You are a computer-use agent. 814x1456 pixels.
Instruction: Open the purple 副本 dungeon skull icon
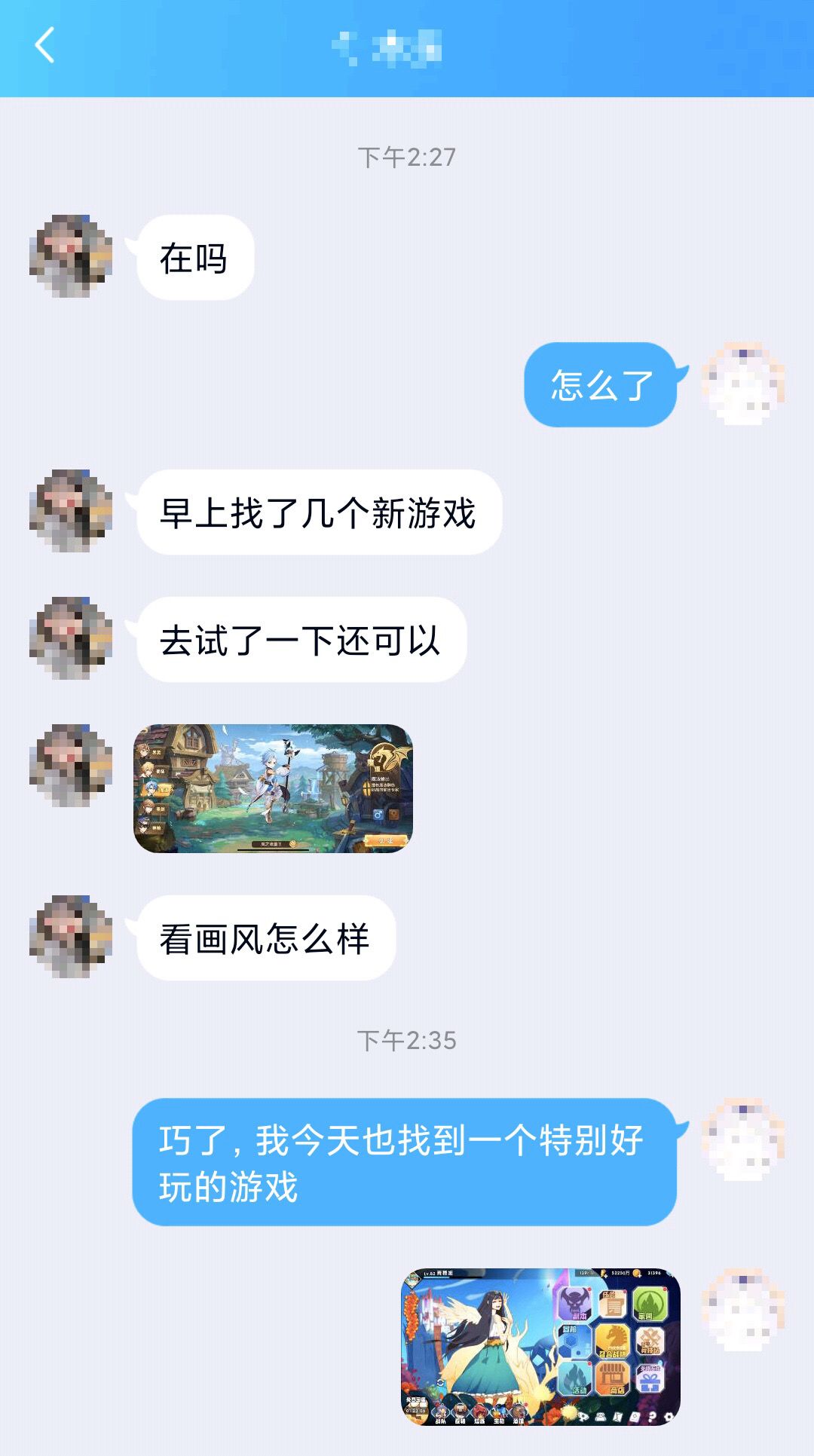576,1302
